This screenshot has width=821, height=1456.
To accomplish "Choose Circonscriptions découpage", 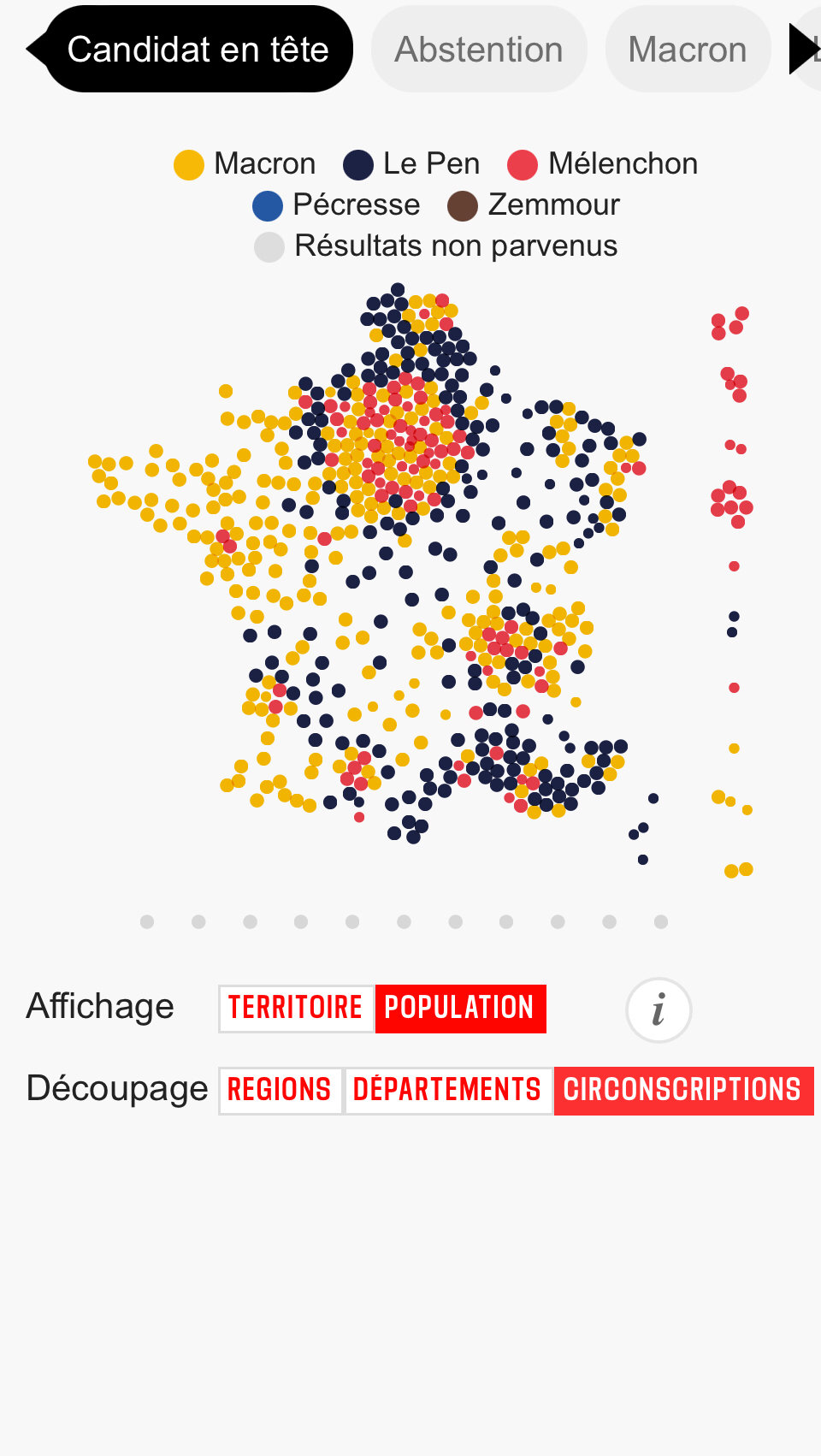I will [683, 1091].
